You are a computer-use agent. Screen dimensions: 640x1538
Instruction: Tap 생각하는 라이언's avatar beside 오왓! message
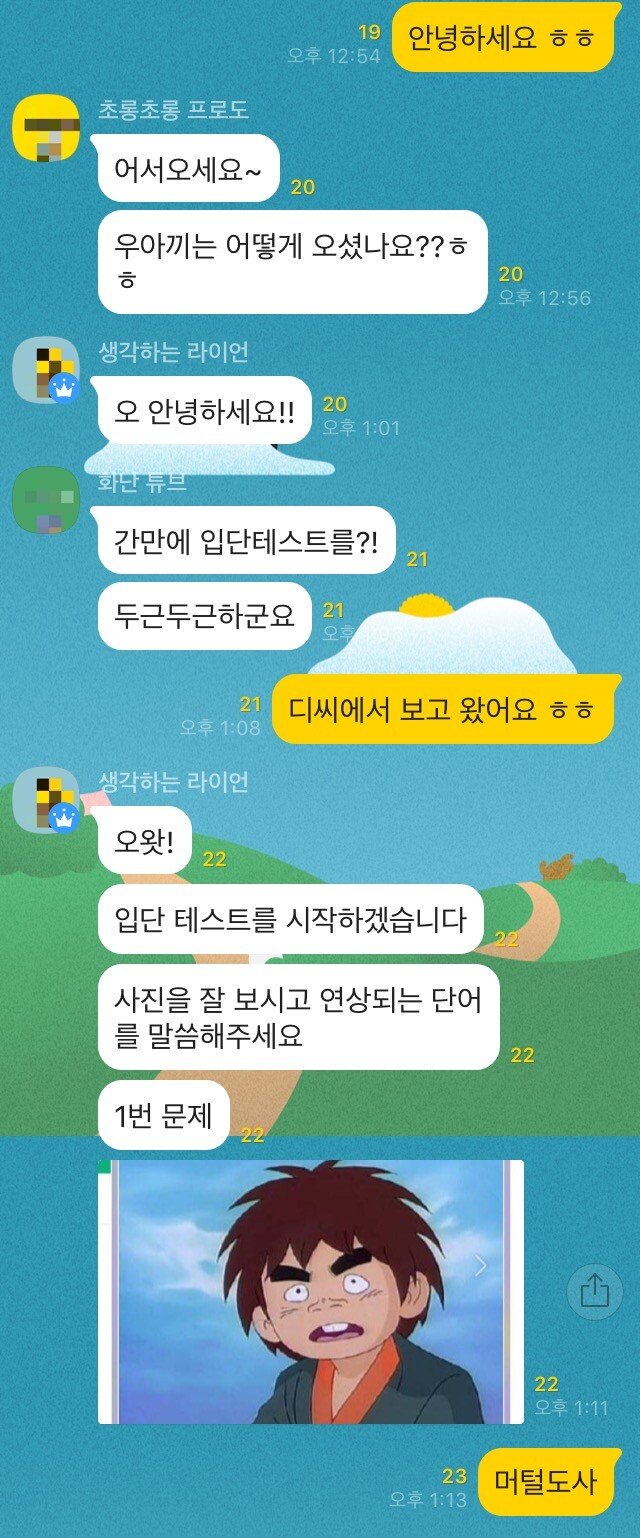(x=45, y=800)
